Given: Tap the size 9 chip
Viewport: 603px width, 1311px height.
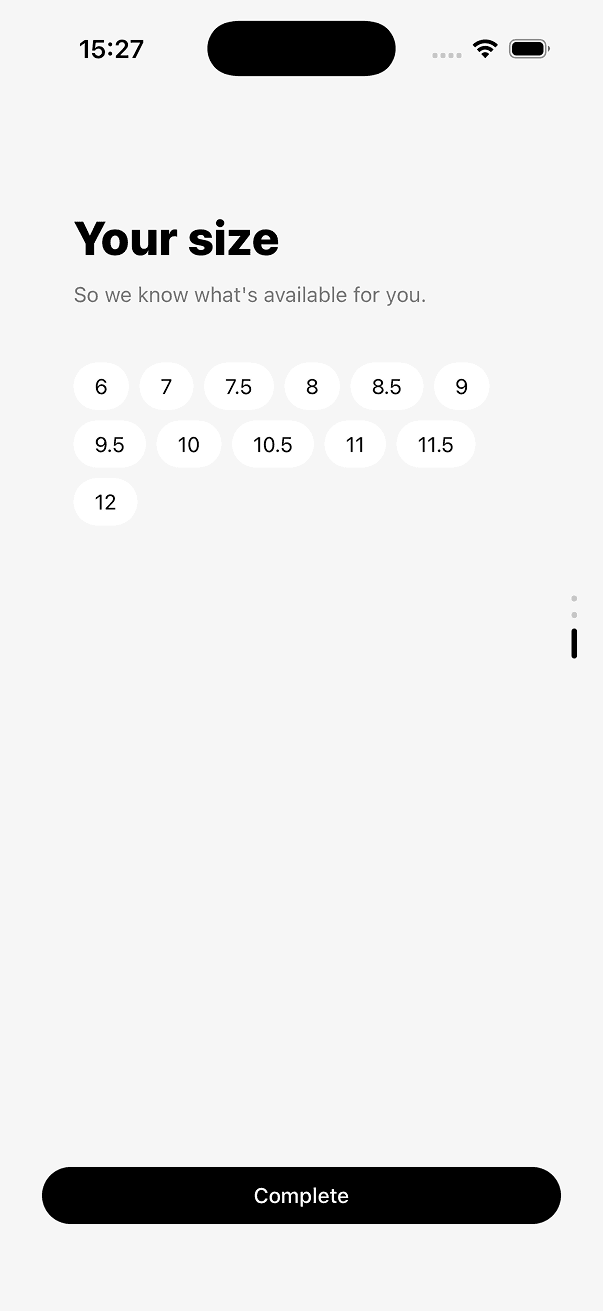Looking at the screenshot, I should click(461, 387).
